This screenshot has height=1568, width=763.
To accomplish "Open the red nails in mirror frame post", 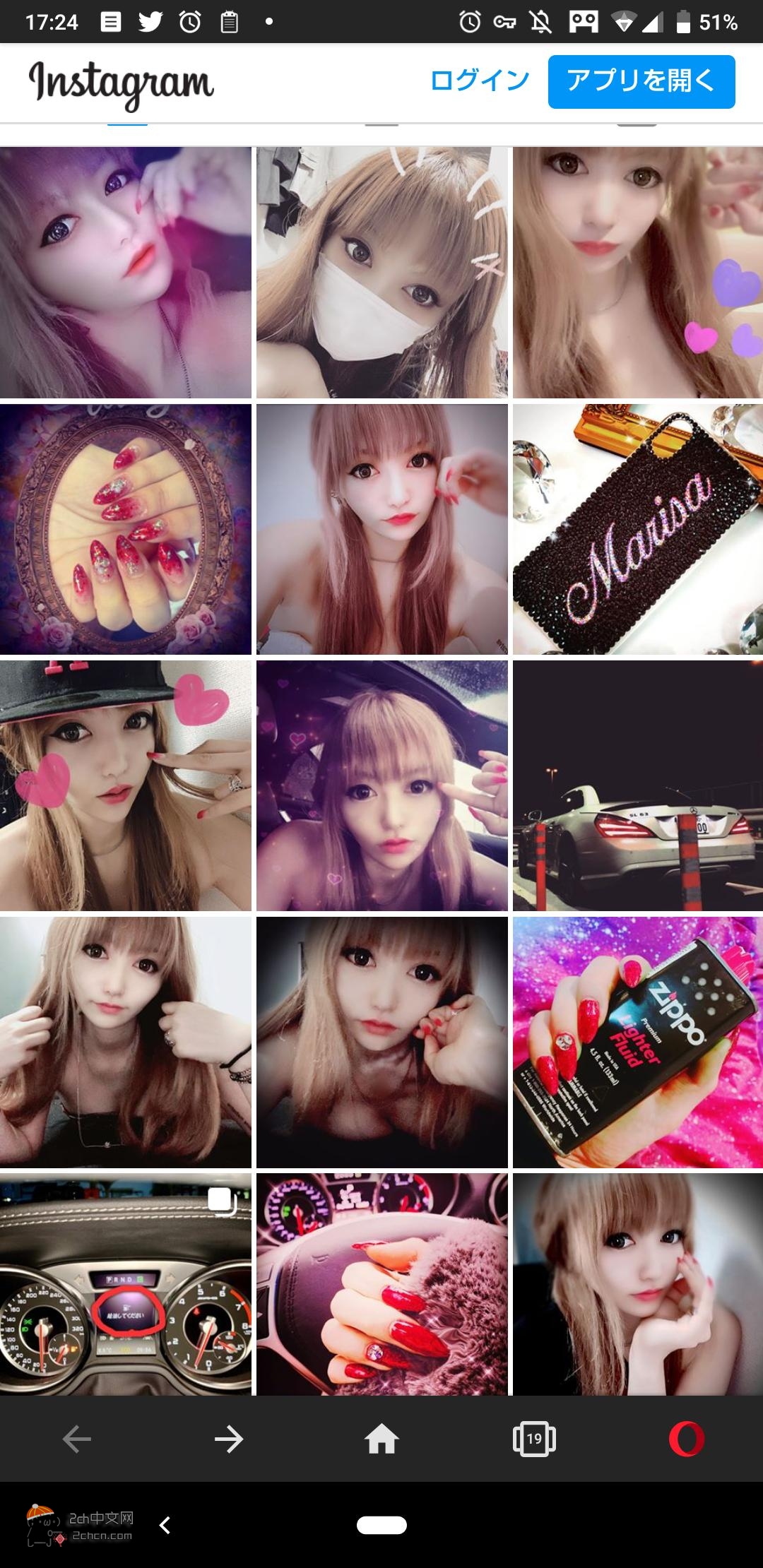I will 126,529.
